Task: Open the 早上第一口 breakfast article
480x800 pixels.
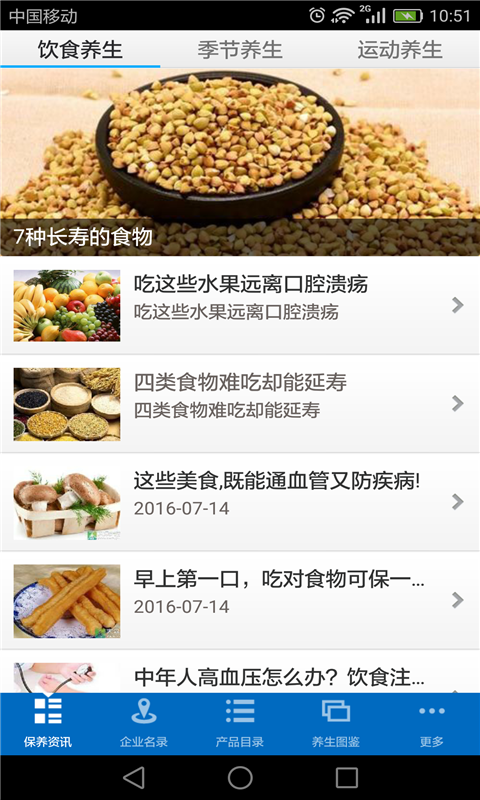Action: click(240, 601)
